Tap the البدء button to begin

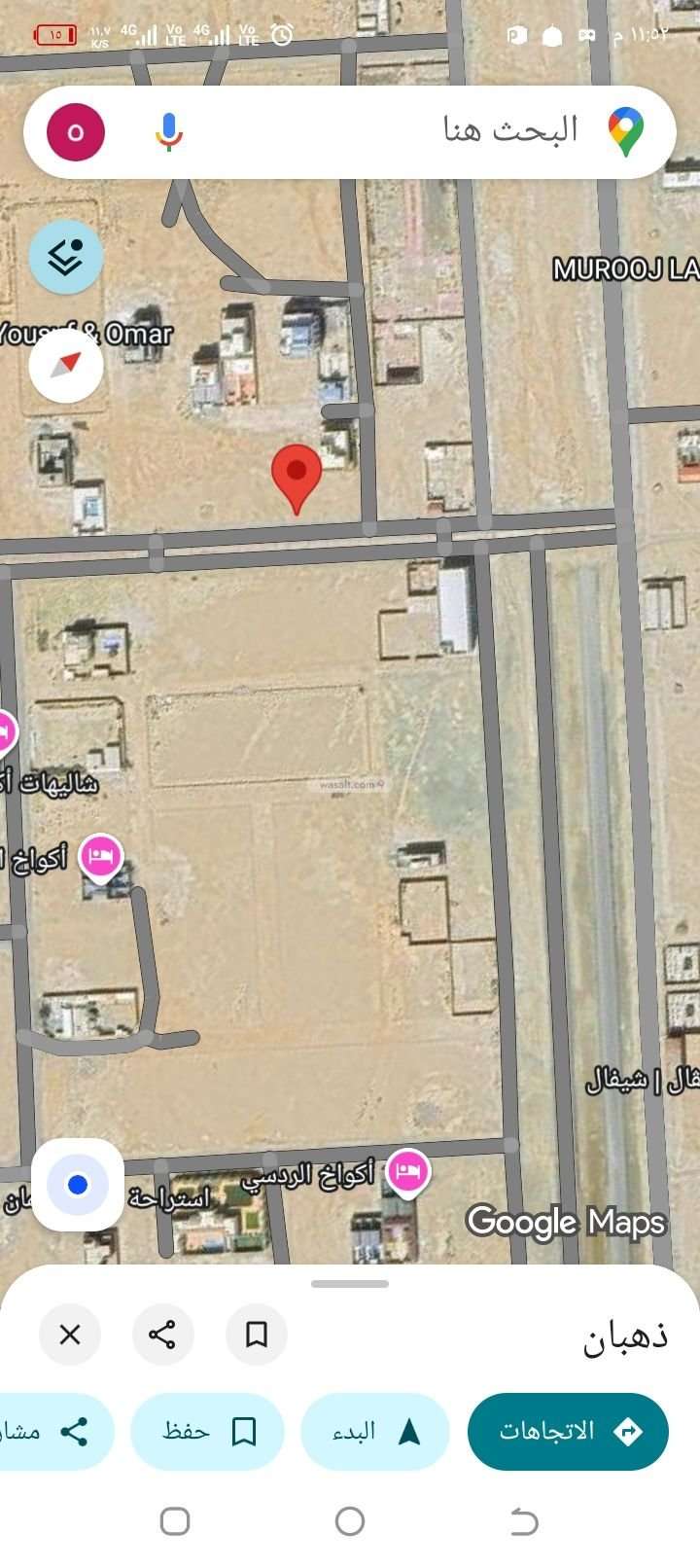[x=375, y=1431]
